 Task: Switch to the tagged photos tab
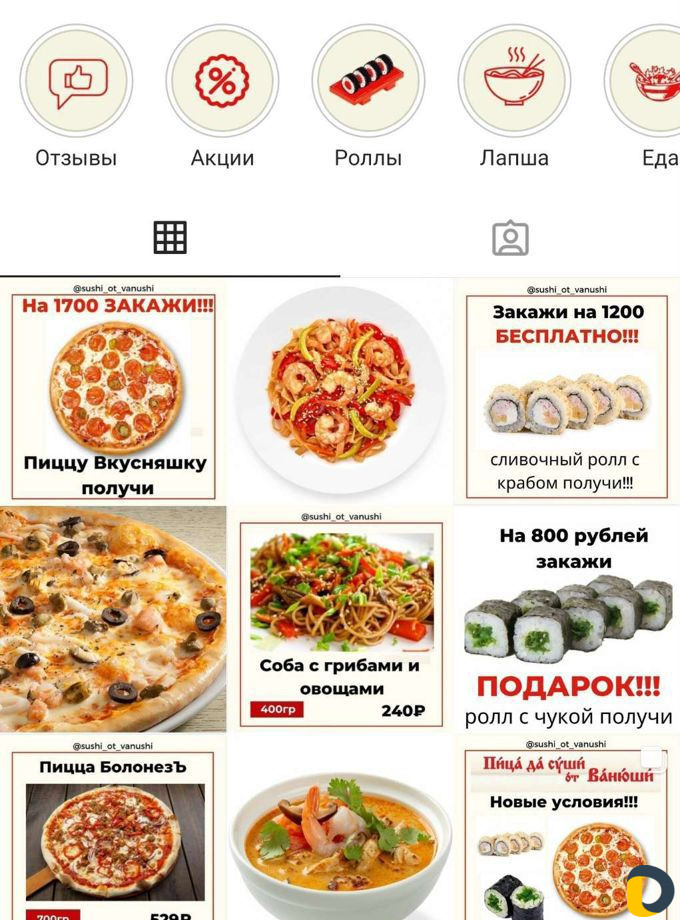tap(510, 238)
